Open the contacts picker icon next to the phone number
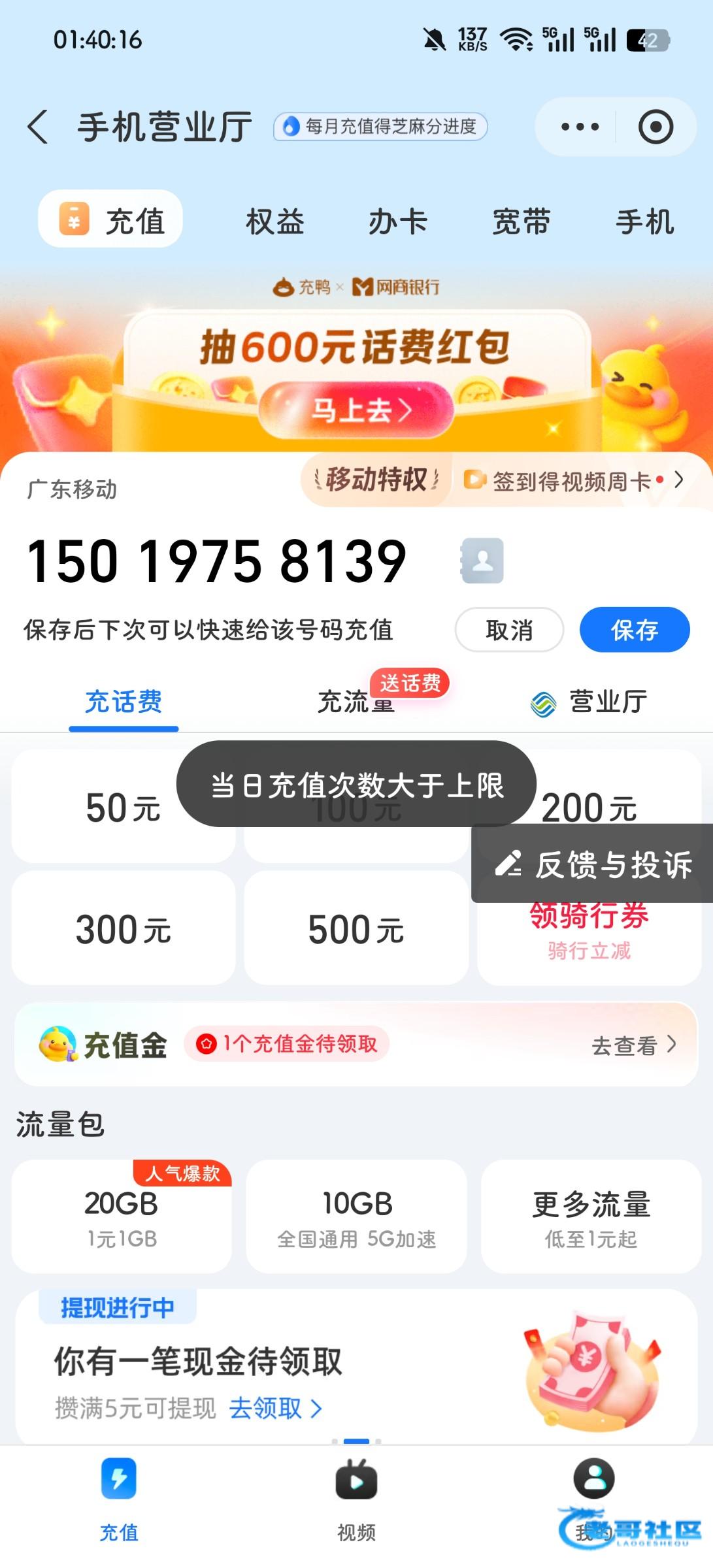 (x=482, y=561)
